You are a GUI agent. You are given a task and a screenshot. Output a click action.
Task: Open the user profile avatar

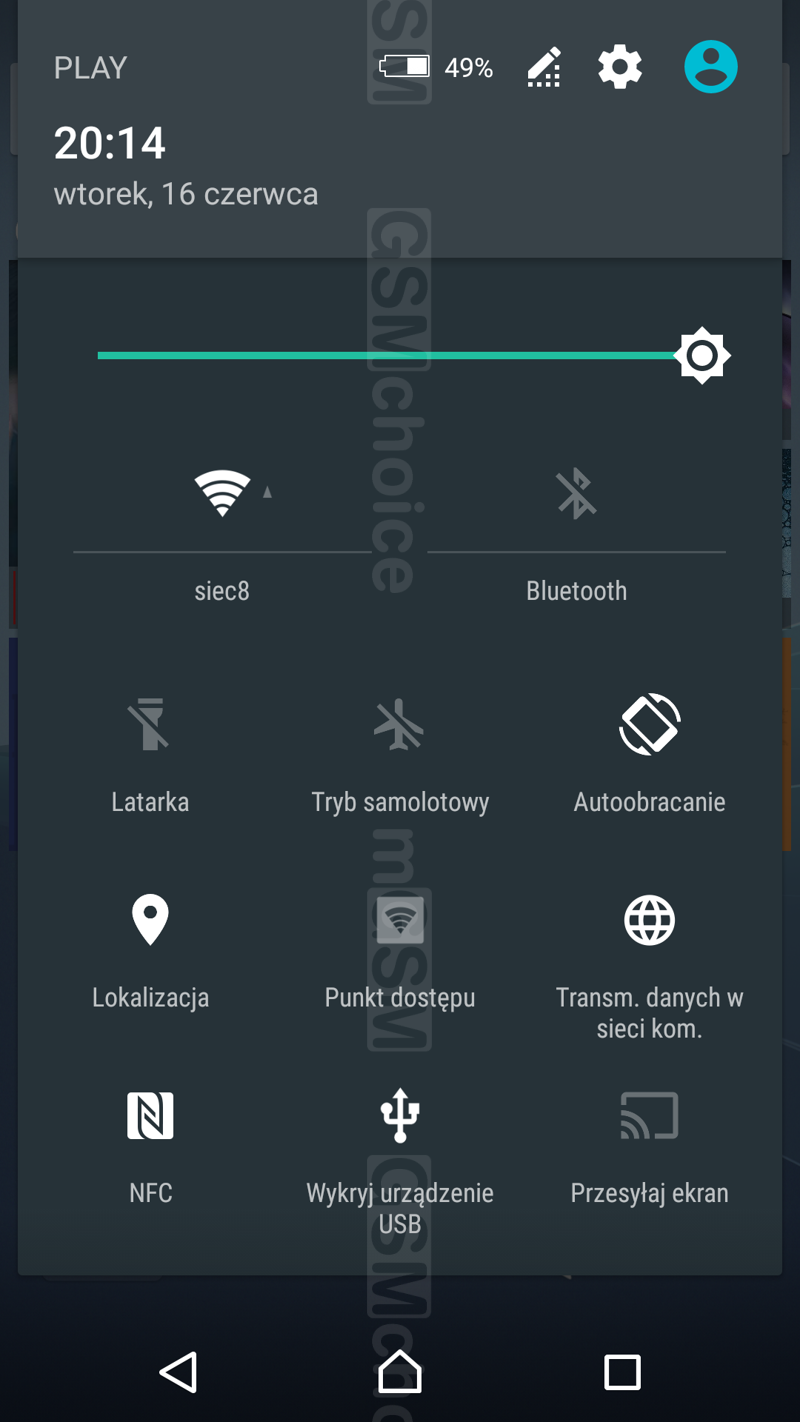tap(711, 68)
